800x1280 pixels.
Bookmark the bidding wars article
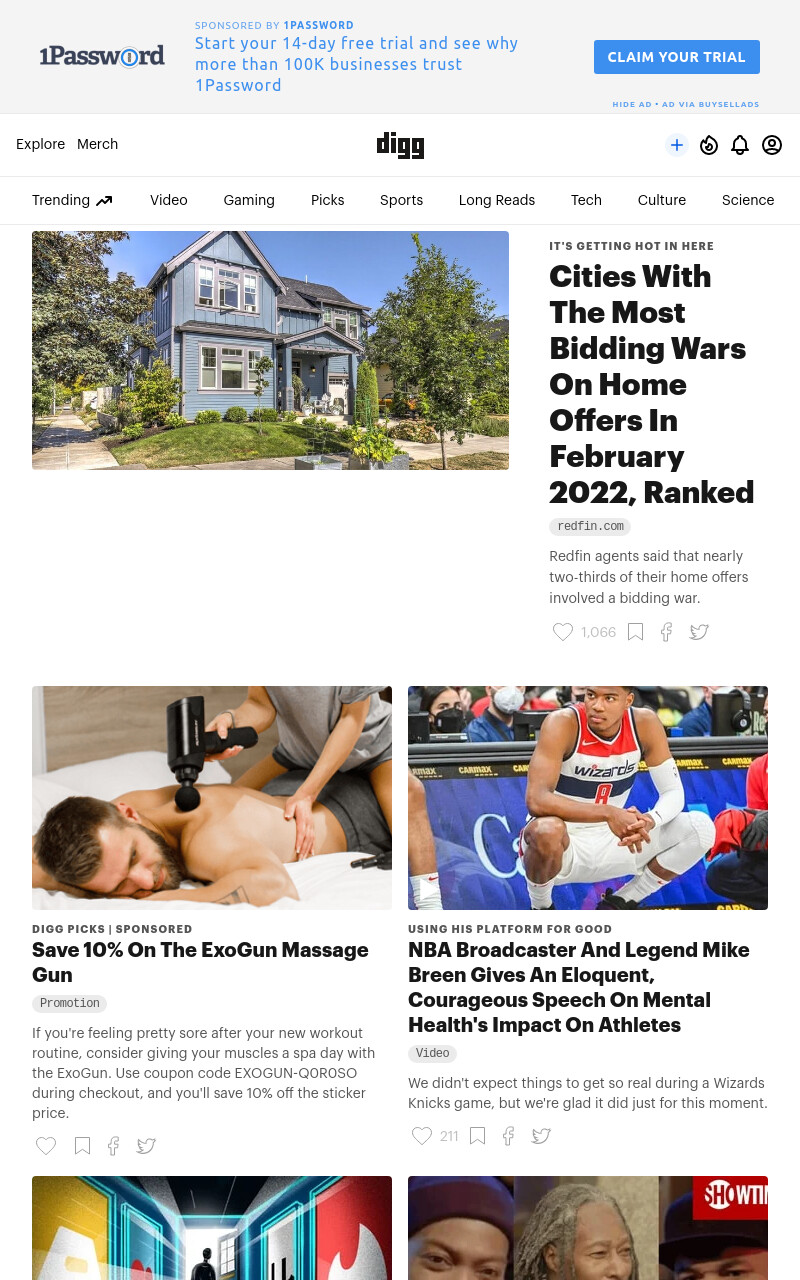[635, 632]
